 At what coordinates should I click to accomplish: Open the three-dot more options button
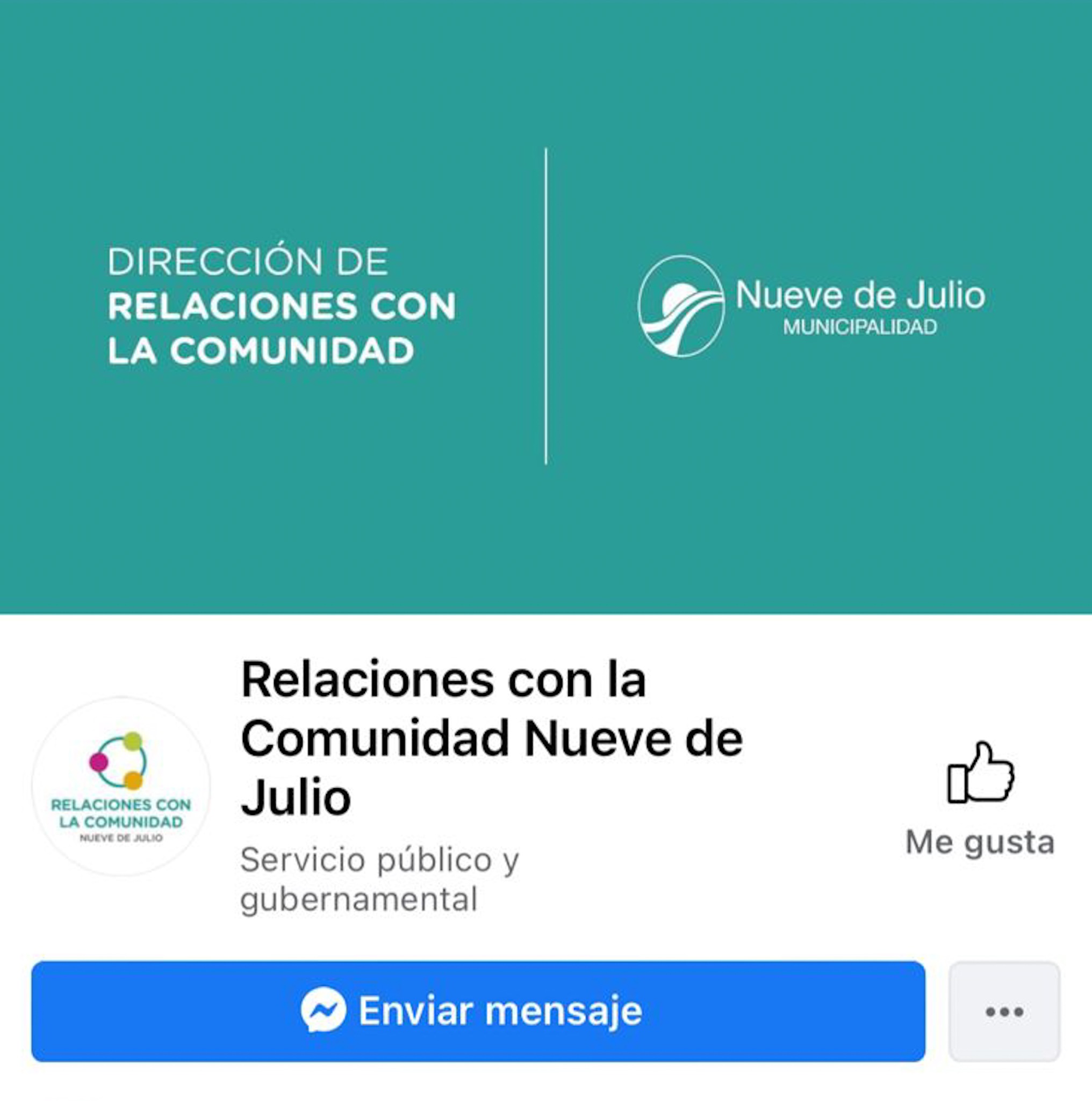point(1004,1011)
